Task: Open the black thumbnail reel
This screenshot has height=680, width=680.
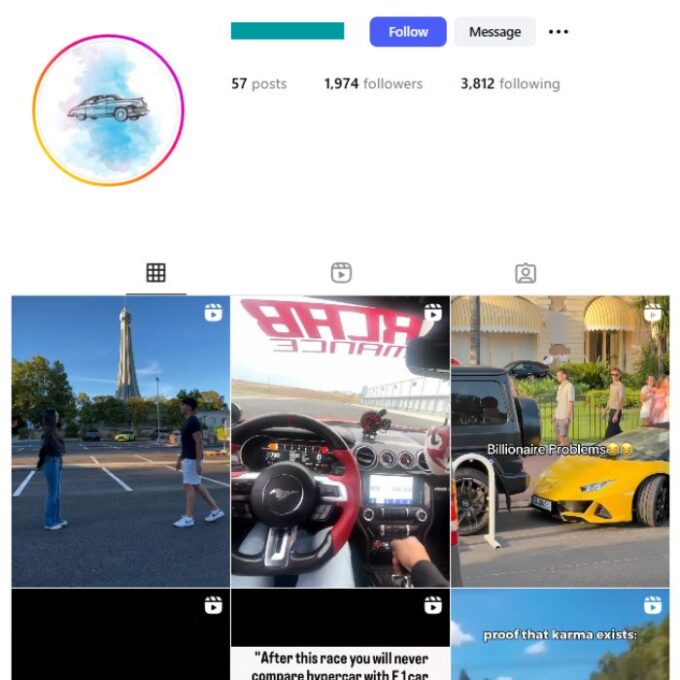Action: (120, 635)
